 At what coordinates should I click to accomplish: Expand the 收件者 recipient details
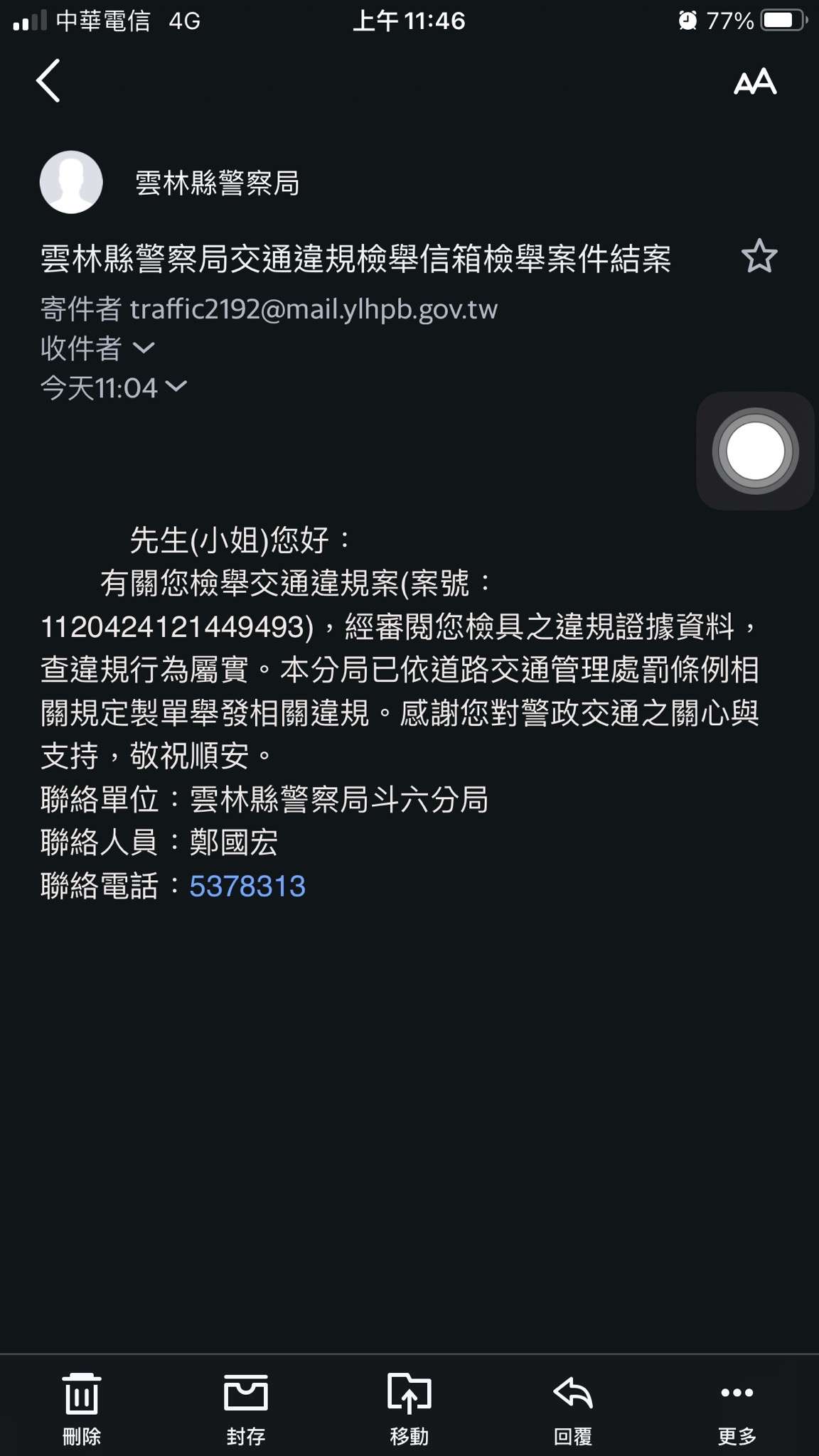(97, 348)
